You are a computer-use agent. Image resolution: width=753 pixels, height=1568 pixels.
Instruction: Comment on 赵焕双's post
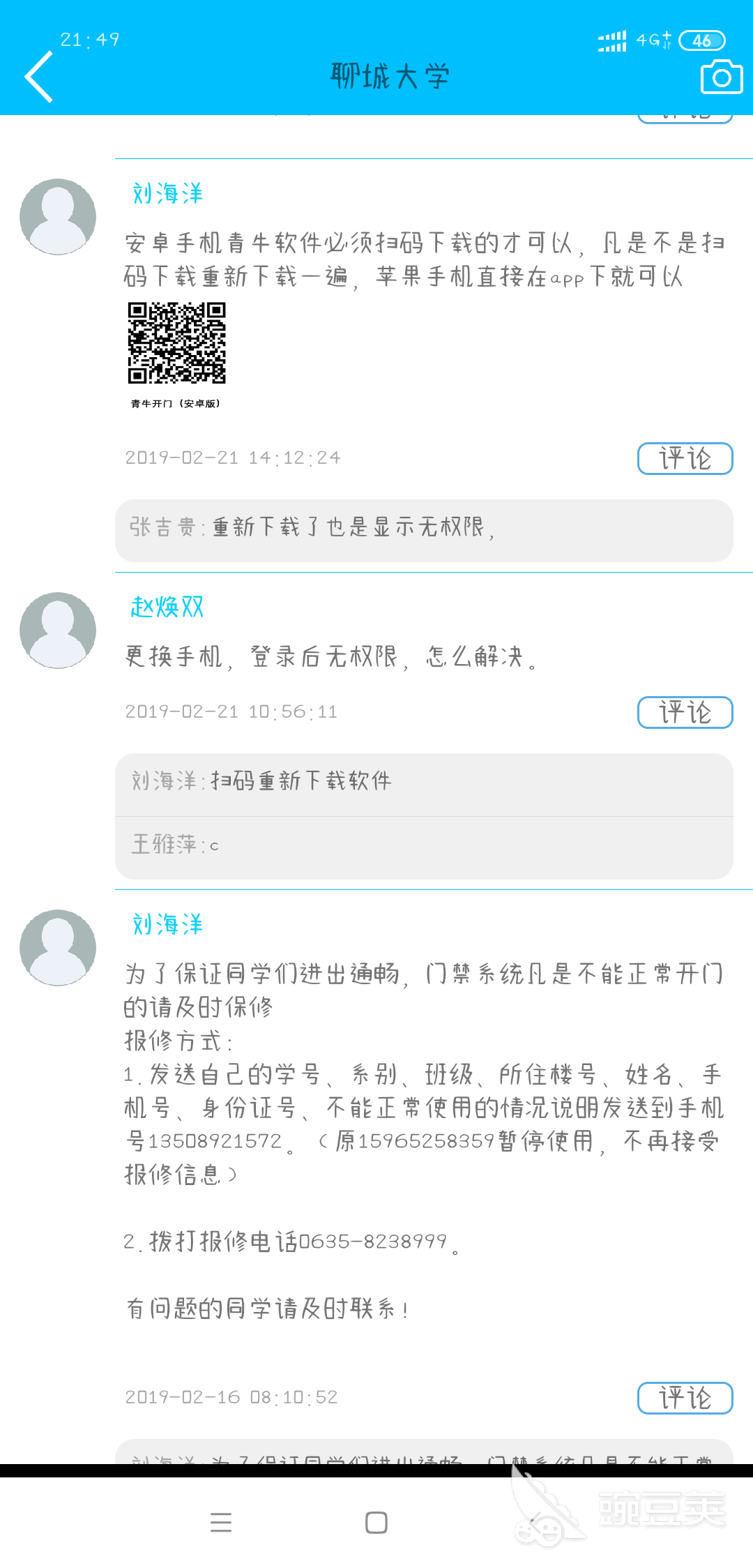pos(685,712)
